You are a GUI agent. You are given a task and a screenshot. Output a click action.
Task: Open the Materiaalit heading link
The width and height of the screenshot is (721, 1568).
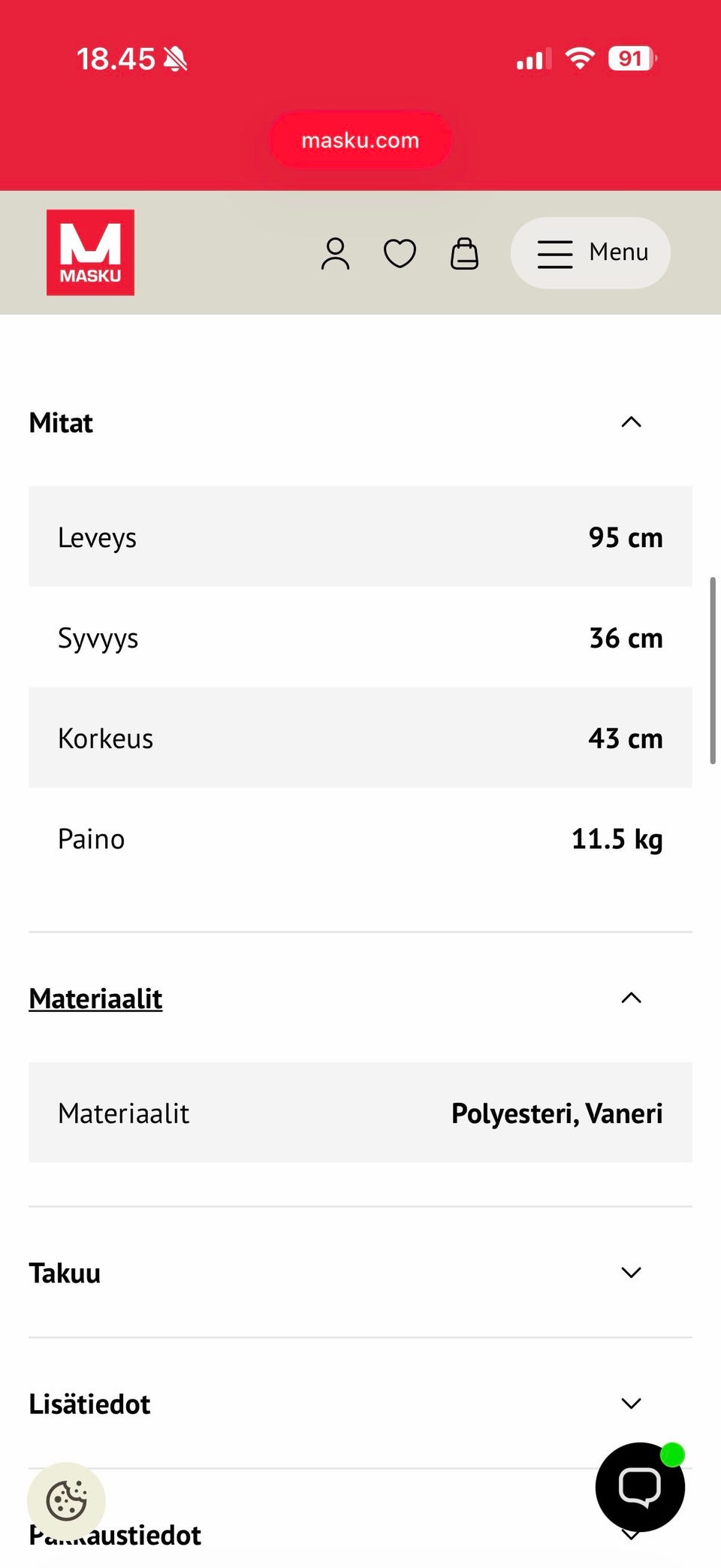[95, 999]
